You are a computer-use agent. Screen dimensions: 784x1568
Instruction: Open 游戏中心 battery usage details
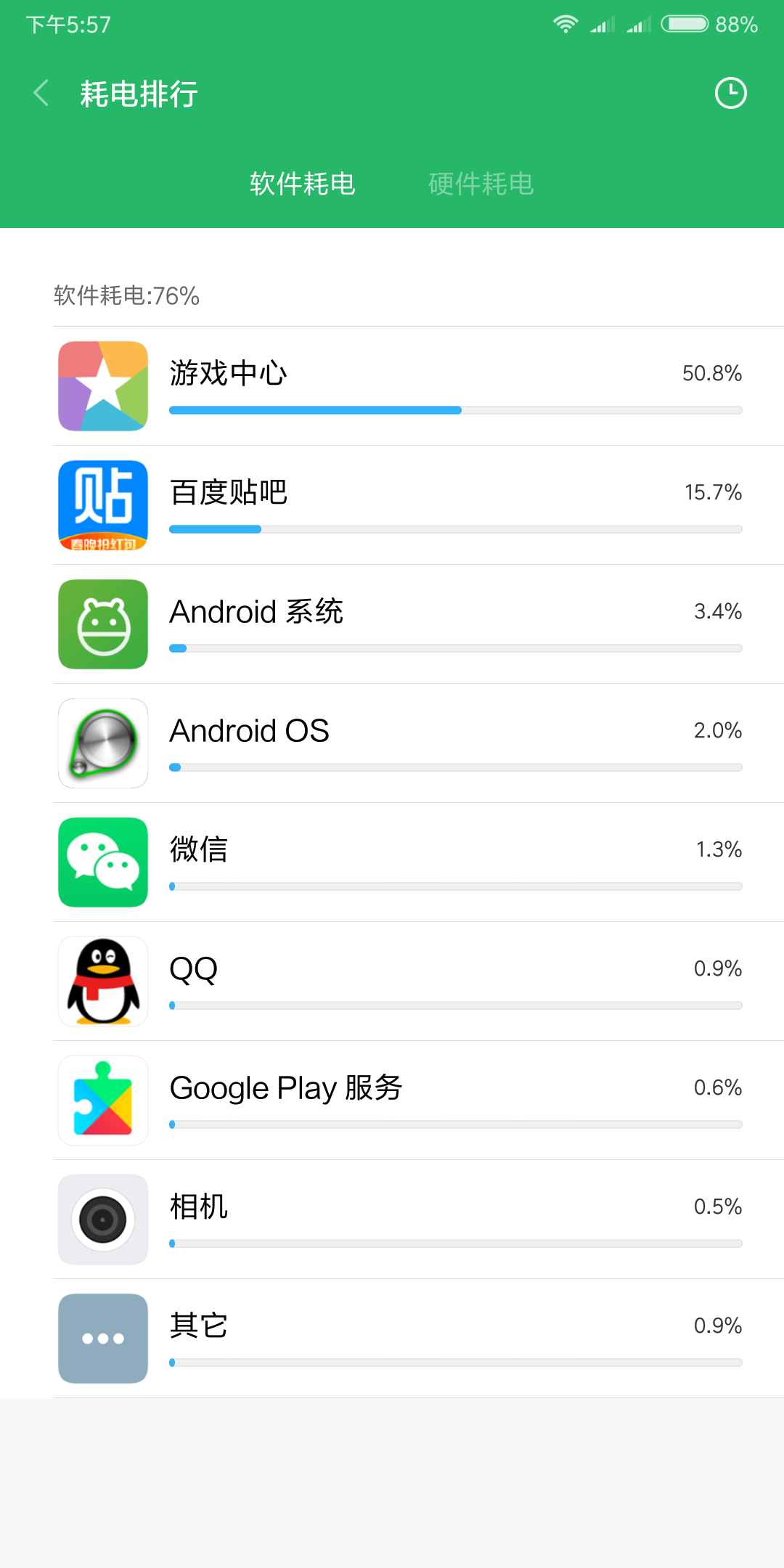tap(418, 386)
